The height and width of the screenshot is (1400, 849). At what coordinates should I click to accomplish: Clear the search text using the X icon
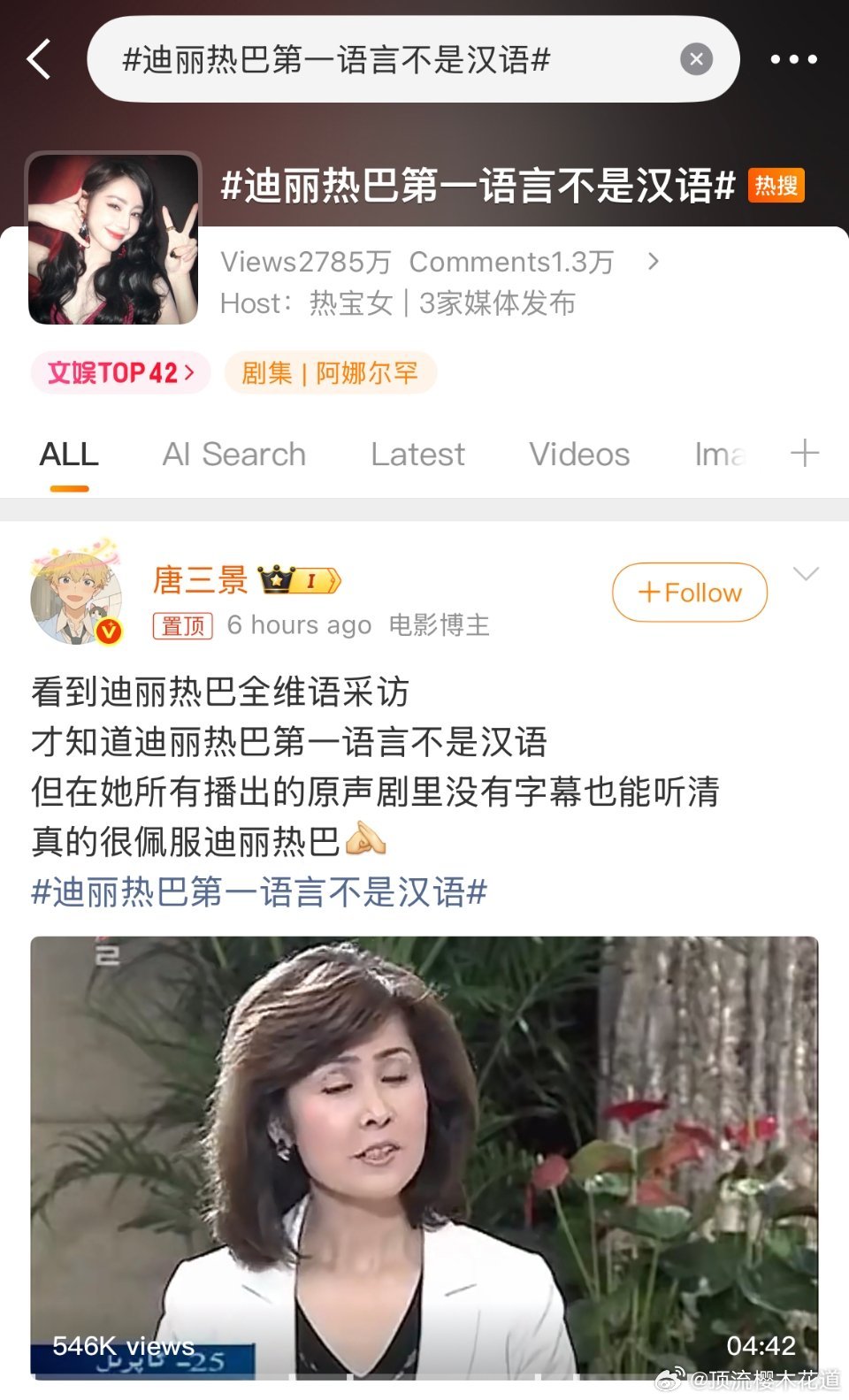tap(697, 58)
